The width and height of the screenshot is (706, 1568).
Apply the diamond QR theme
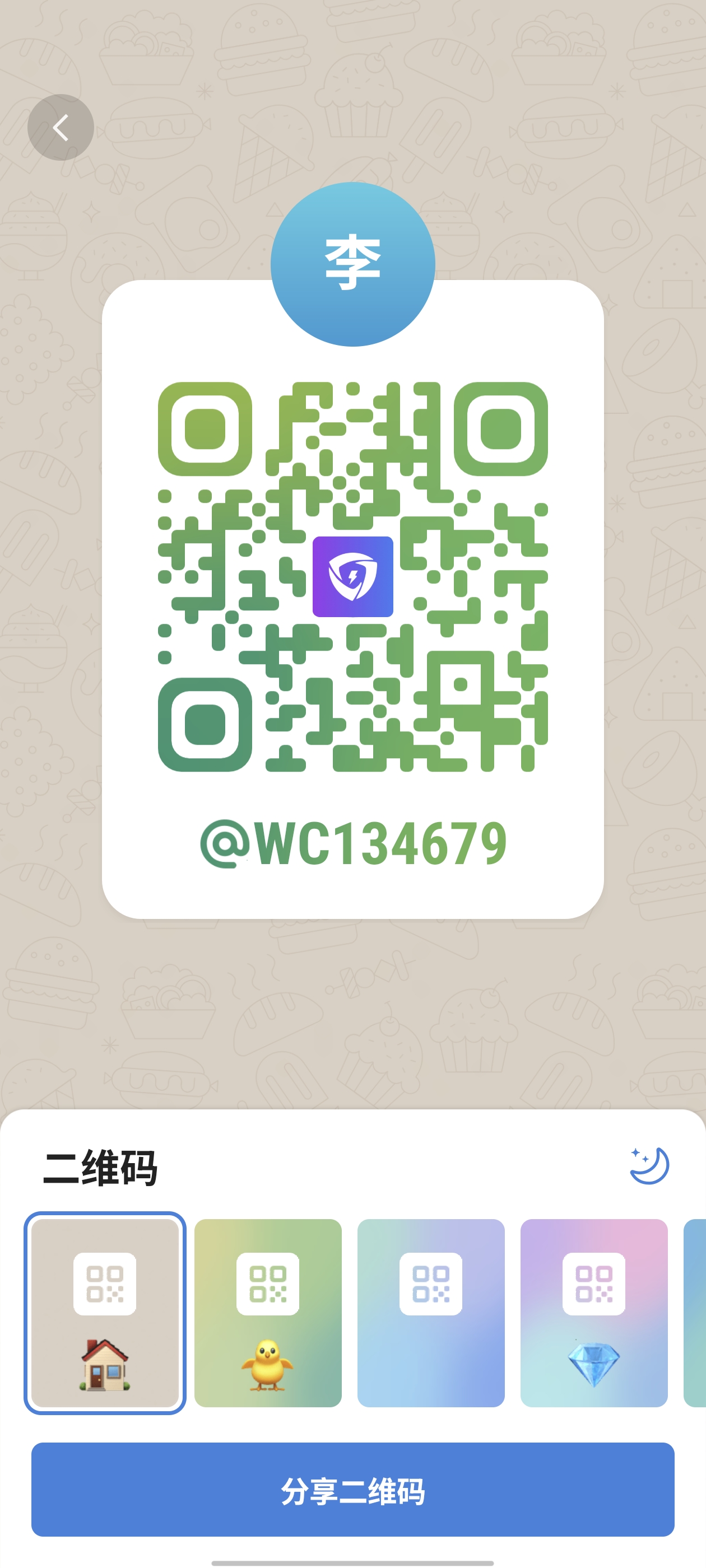[x=593, y=1312]
